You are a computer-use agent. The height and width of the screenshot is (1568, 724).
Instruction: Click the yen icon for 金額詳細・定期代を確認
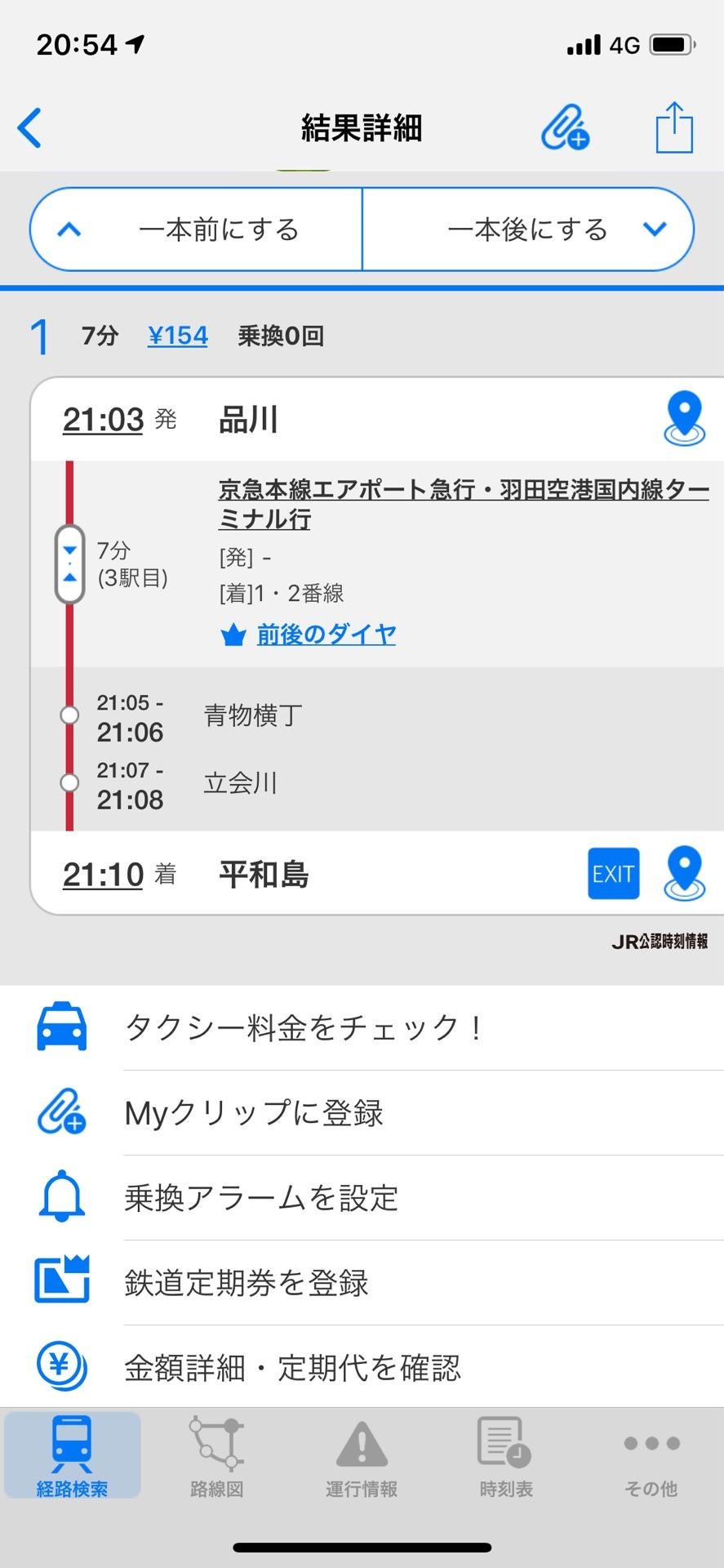pyautogui.click(x=60, y=1367)
